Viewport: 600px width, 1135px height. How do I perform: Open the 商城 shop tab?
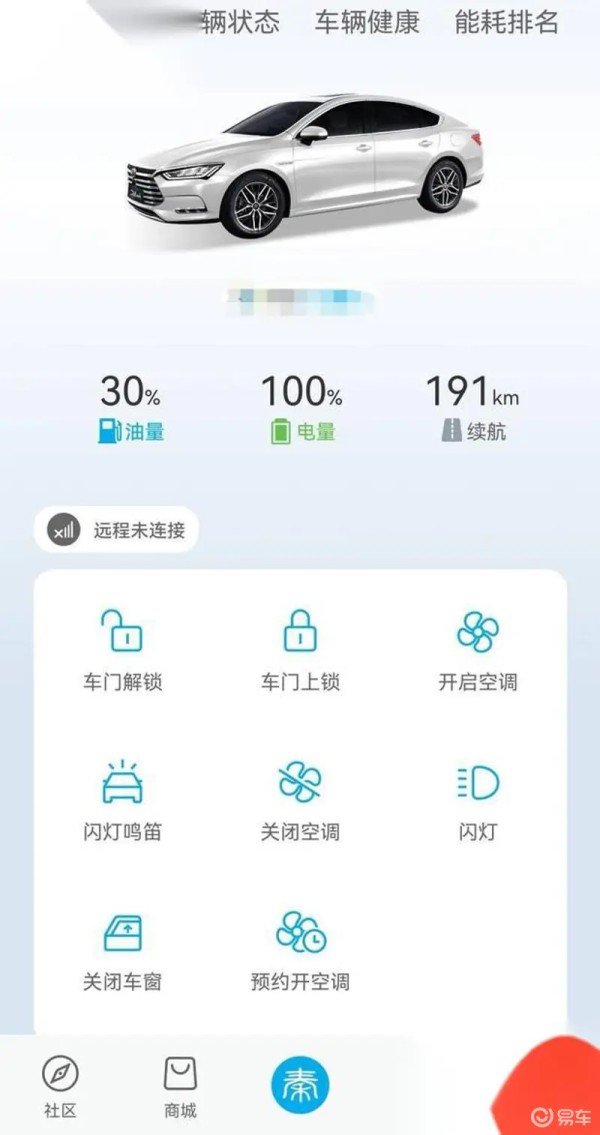point(180,1087)
